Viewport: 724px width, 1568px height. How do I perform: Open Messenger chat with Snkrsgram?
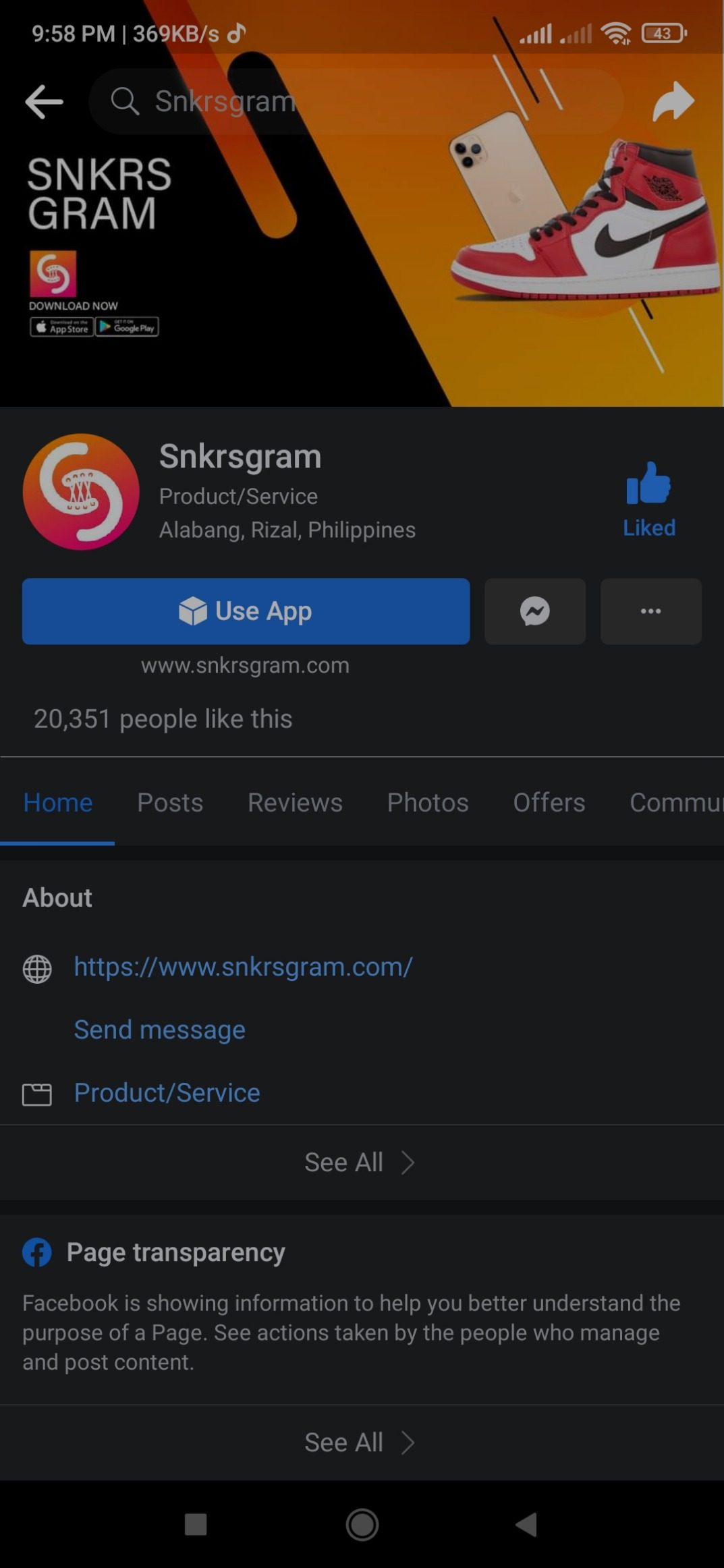(x=535, y=611)
